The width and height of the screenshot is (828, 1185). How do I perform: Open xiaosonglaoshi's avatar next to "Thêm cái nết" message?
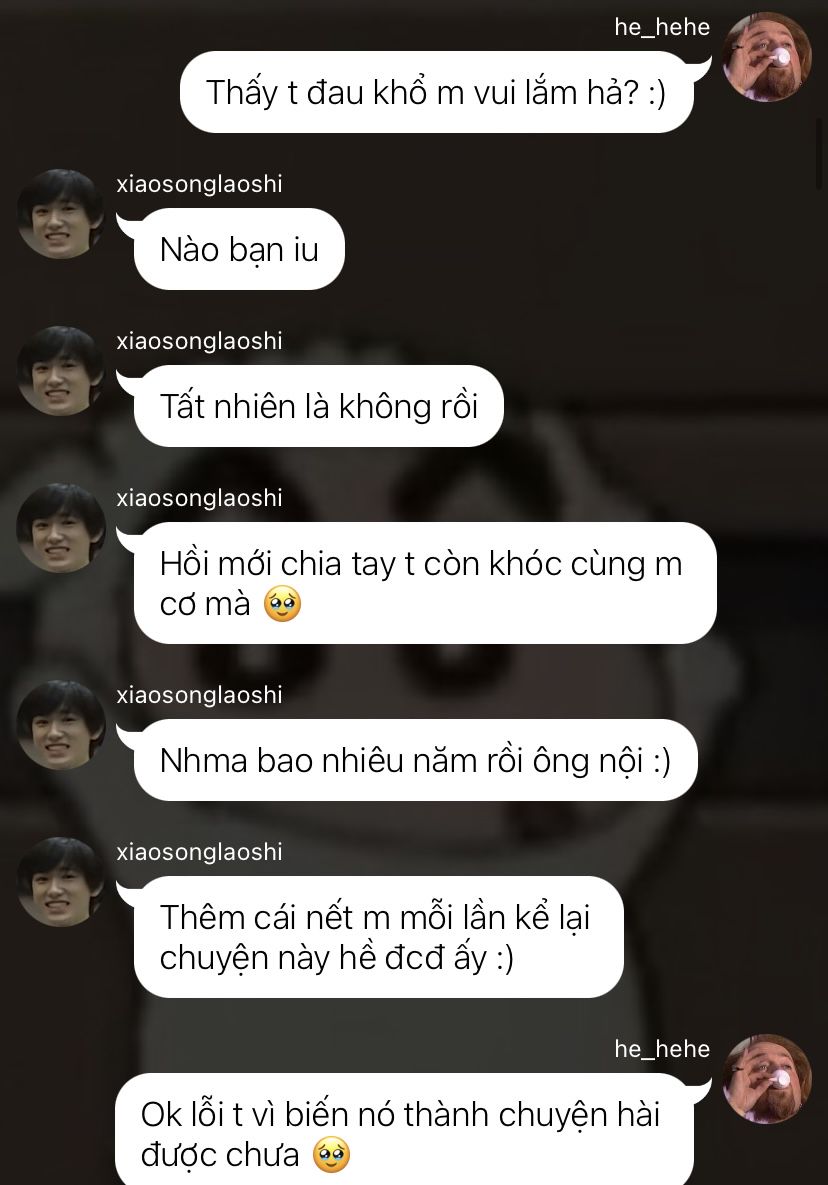click(61, 882)
